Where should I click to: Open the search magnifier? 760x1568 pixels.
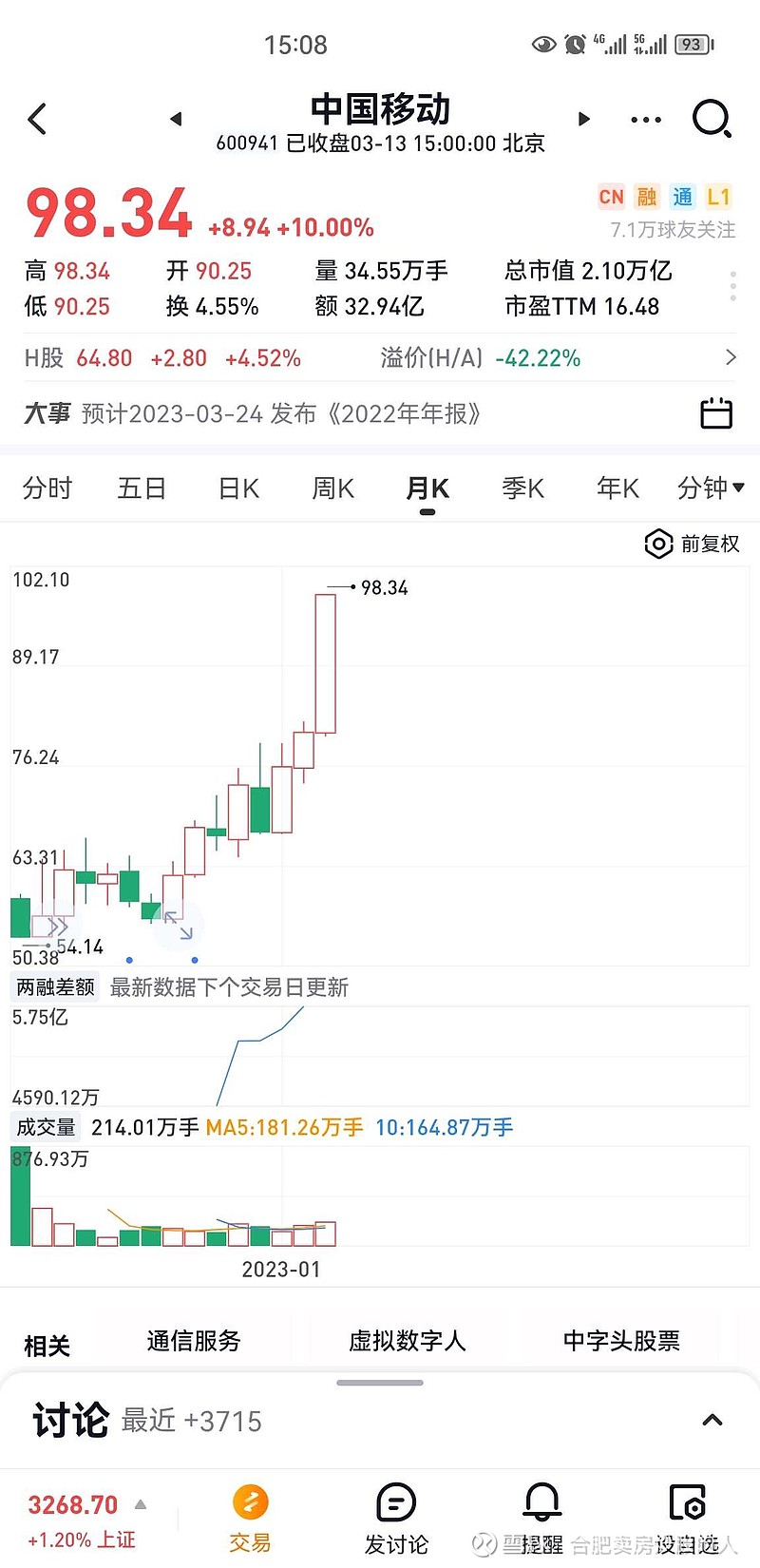coord(712,119)
